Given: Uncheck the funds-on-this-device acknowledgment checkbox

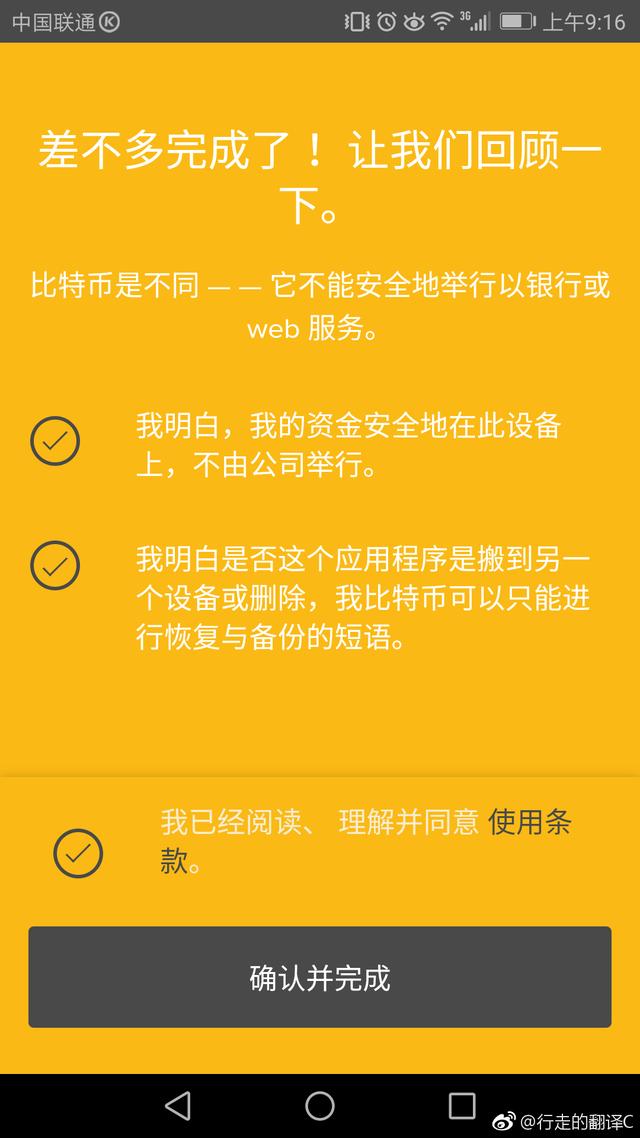Looking at the screenshot, I should click(54, 441).
